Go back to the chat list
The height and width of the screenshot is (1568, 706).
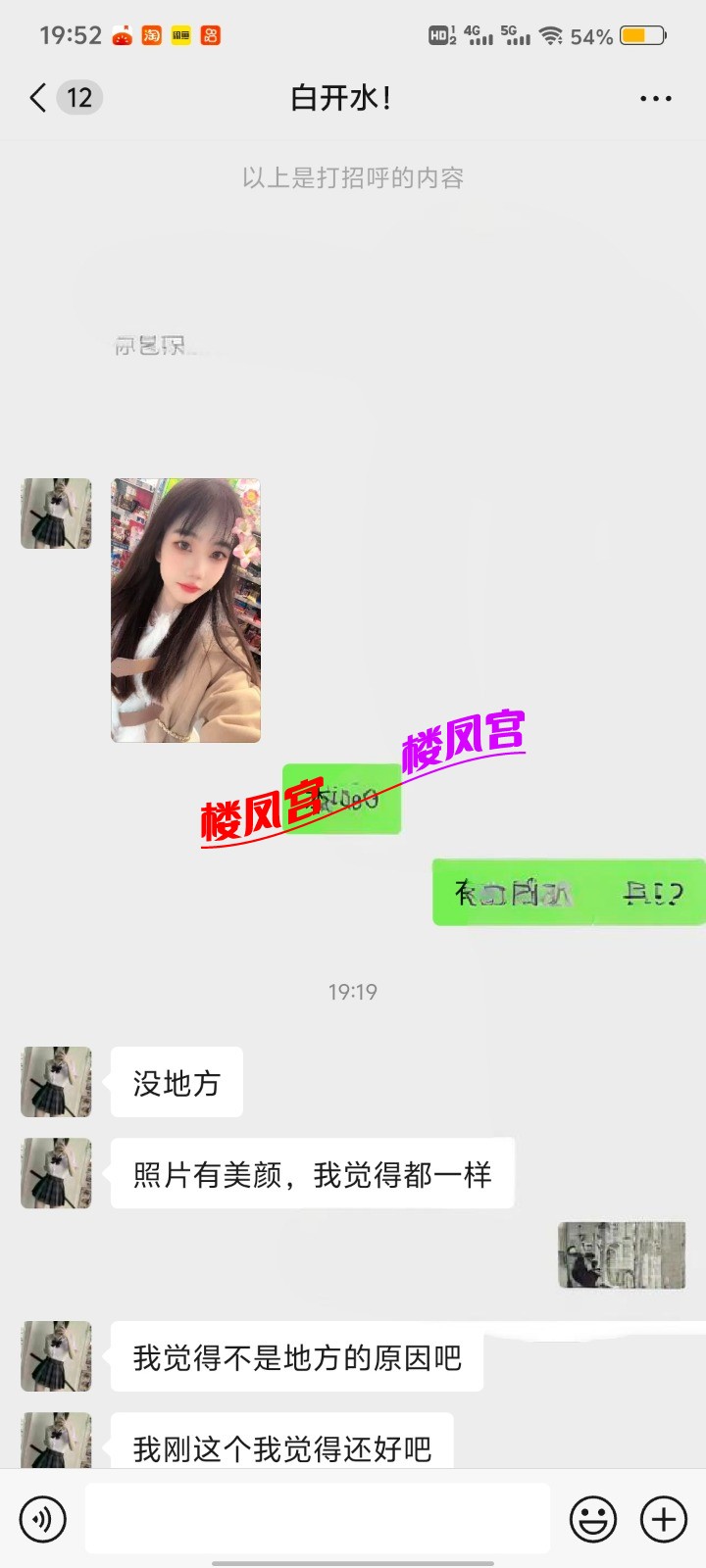click(x=39, y=98)
